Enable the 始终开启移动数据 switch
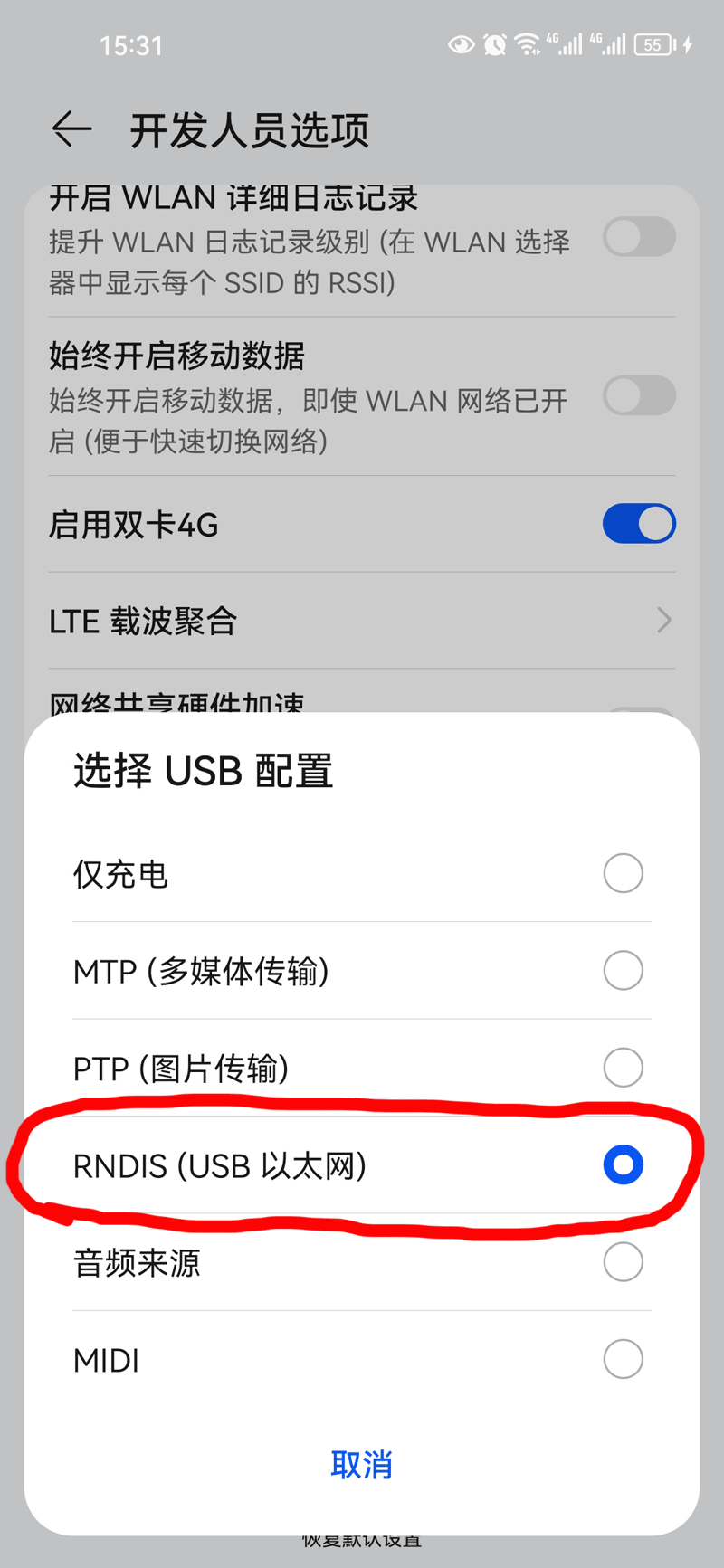The height and width of the screenshot is (1568, 724). tap(639, 396)
